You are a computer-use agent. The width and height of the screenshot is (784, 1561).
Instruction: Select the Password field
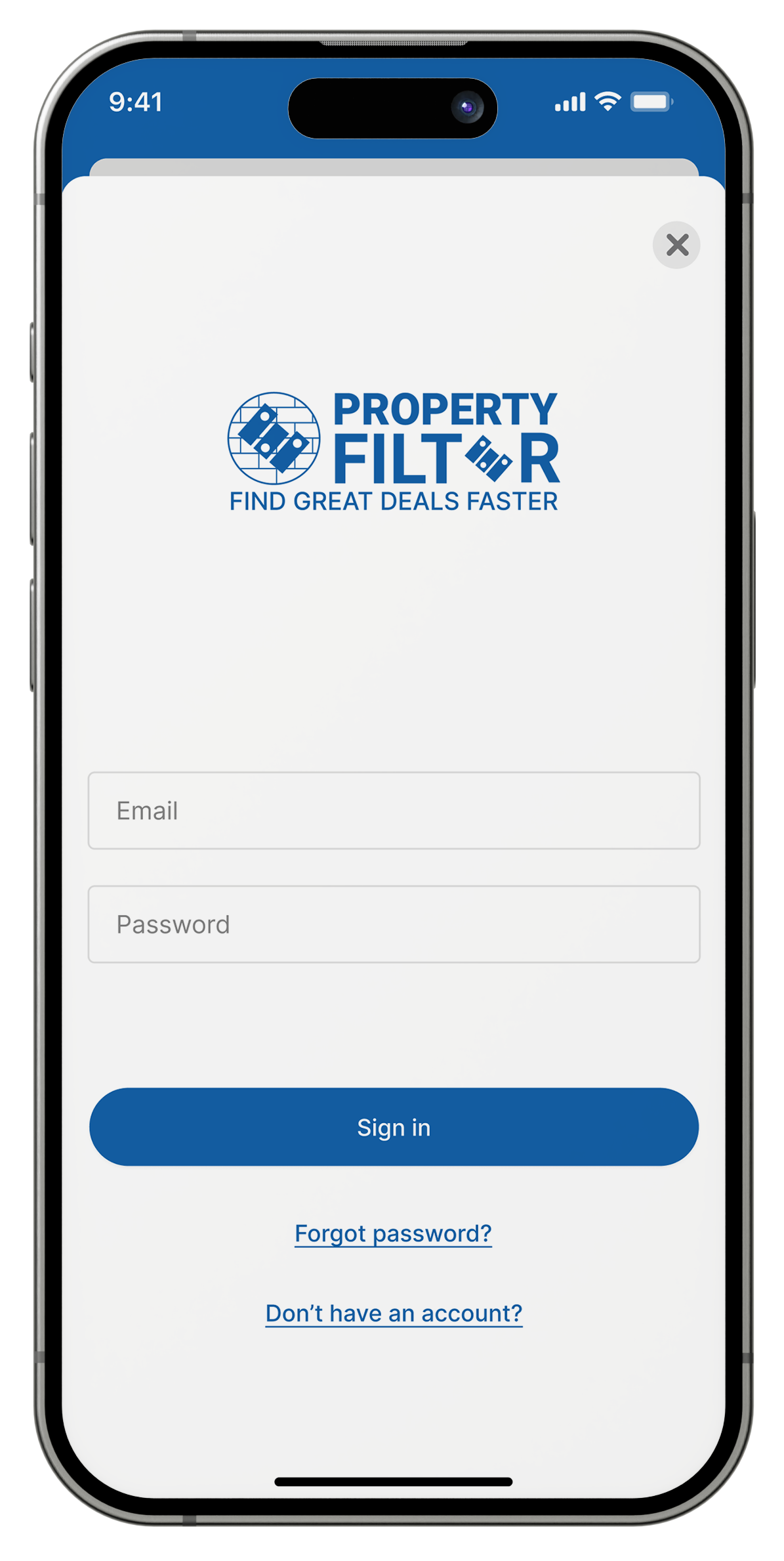(x=394, y=924)
